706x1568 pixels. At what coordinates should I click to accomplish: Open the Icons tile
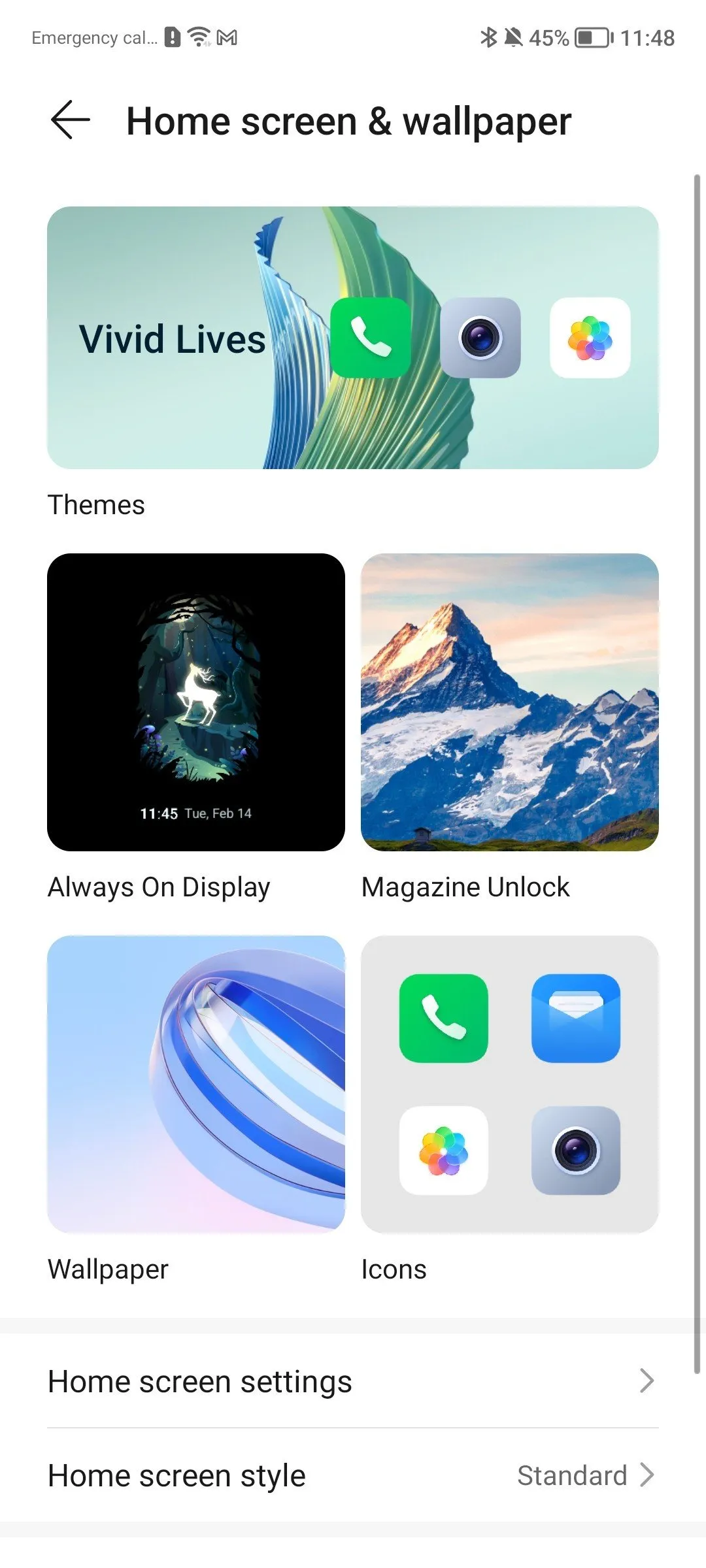point(509,1083)
